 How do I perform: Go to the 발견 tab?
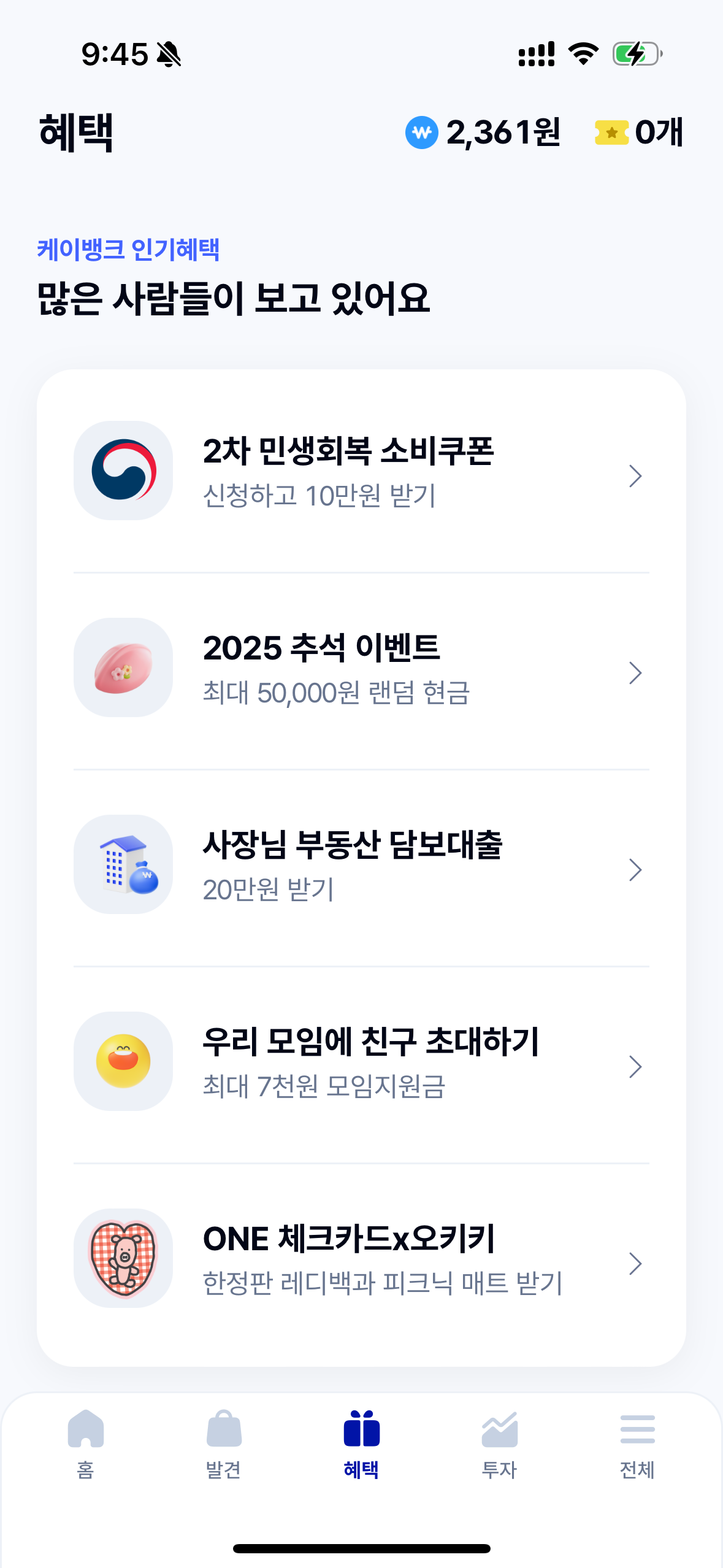tap(224, 1444)
